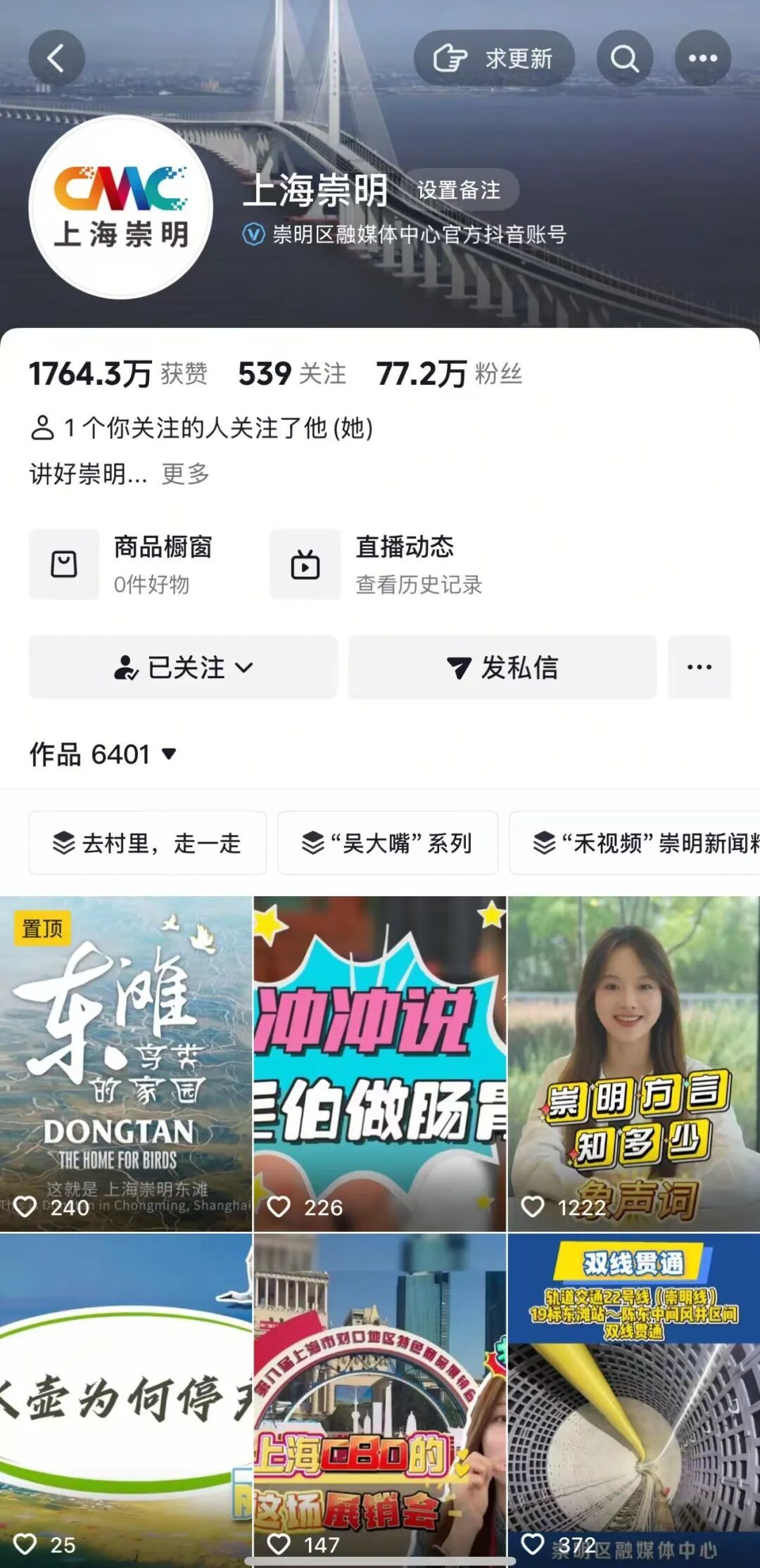Open the top-right overflow menu
The height and width of the screenshot is (1568, 760).
point(702,58)
